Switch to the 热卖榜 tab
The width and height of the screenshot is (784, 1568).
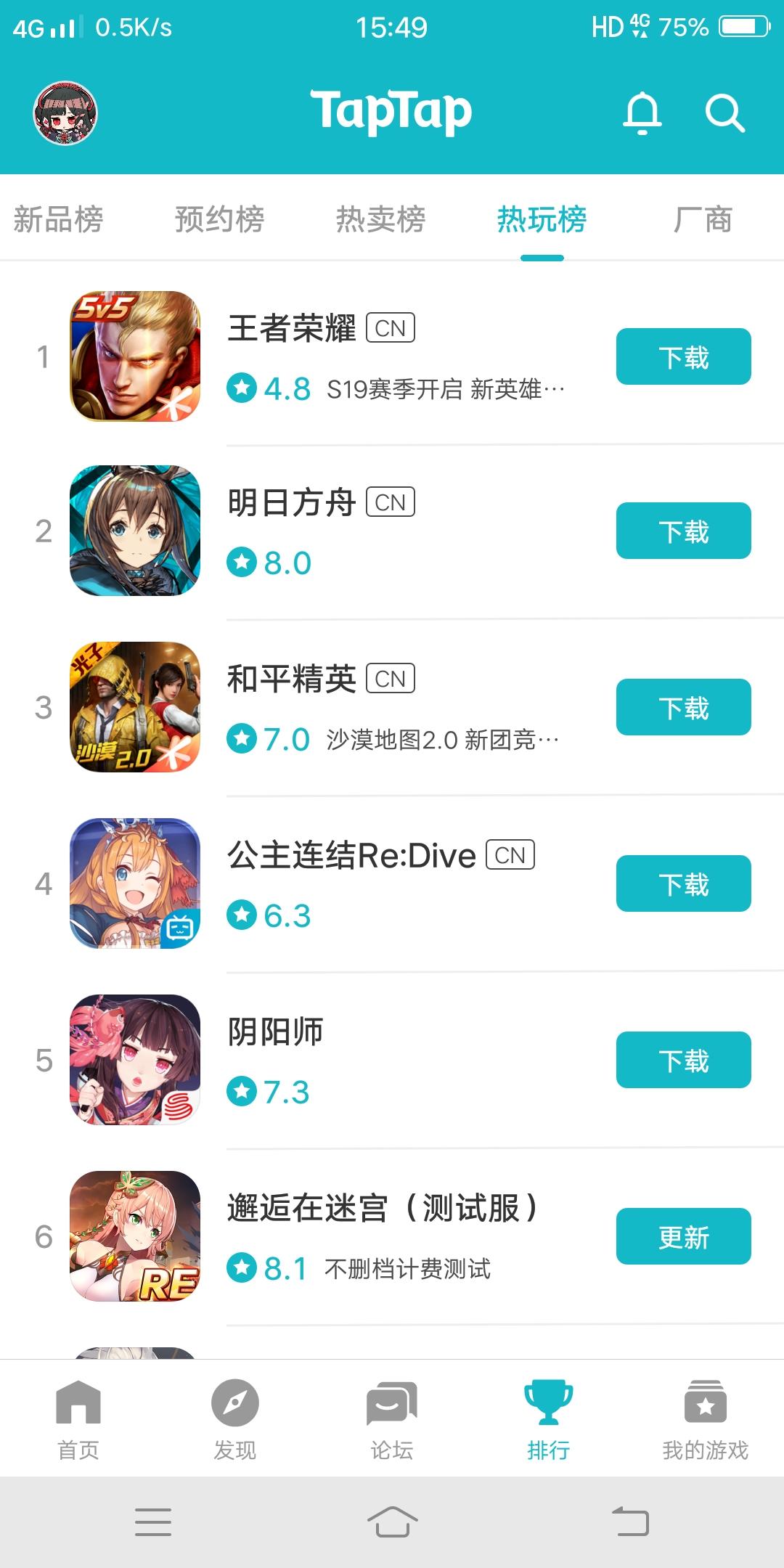[x=380, y=219]
